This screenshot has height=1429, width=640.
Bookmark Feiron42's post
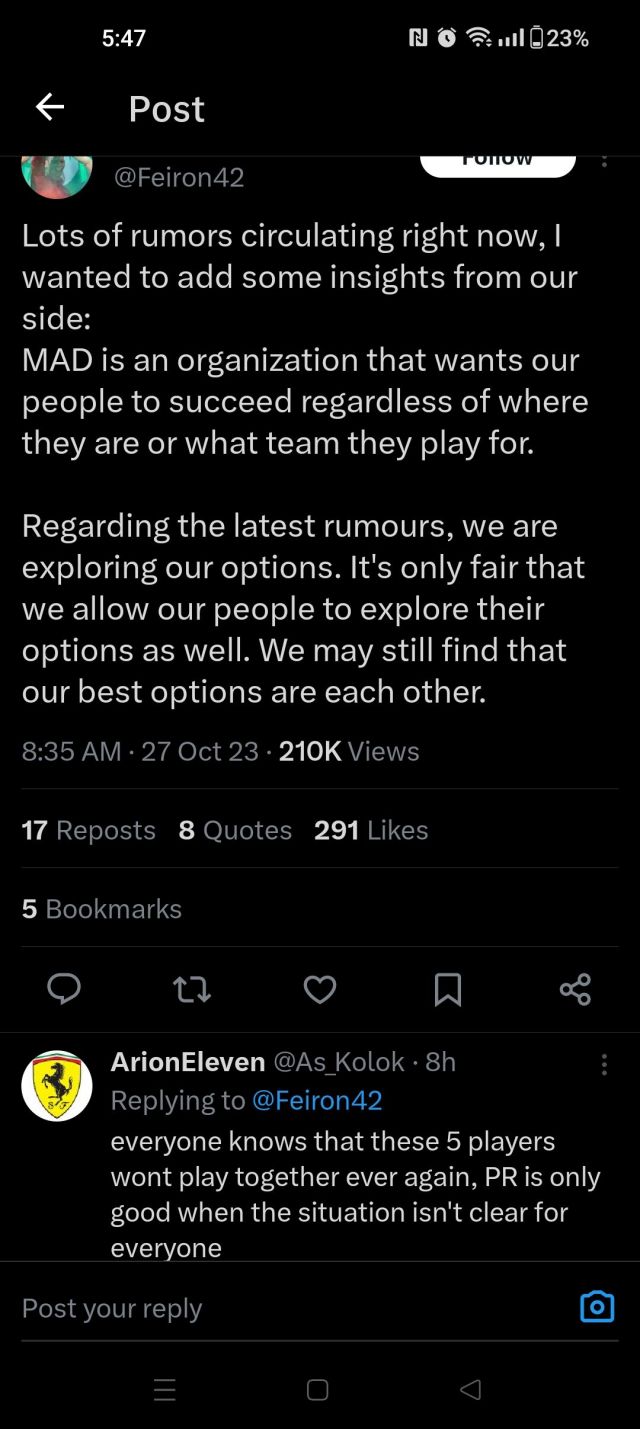(447, 990)
